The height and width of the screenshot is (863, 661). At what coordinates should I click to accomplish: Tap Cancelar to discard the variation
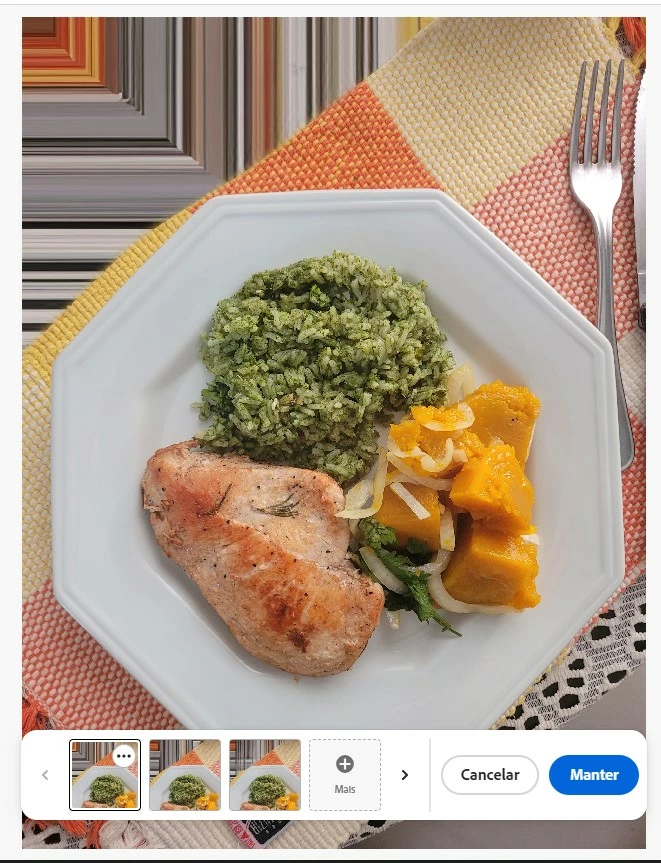coord(490,775)
